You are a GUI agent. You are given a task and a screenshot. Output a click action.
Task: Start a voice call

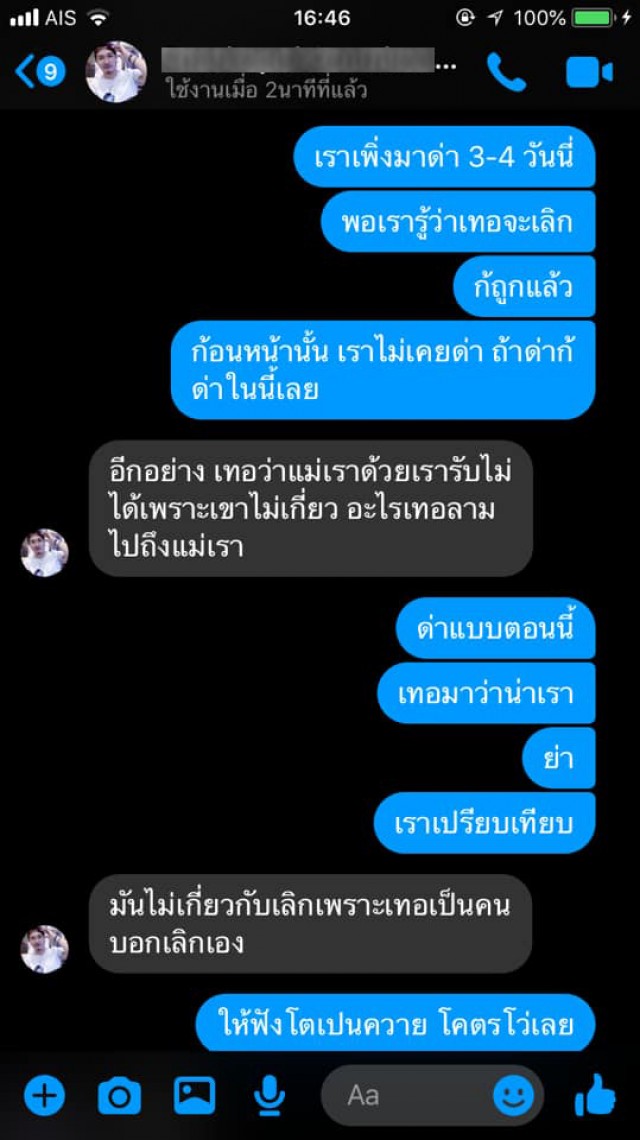click(x=505, y=71)
